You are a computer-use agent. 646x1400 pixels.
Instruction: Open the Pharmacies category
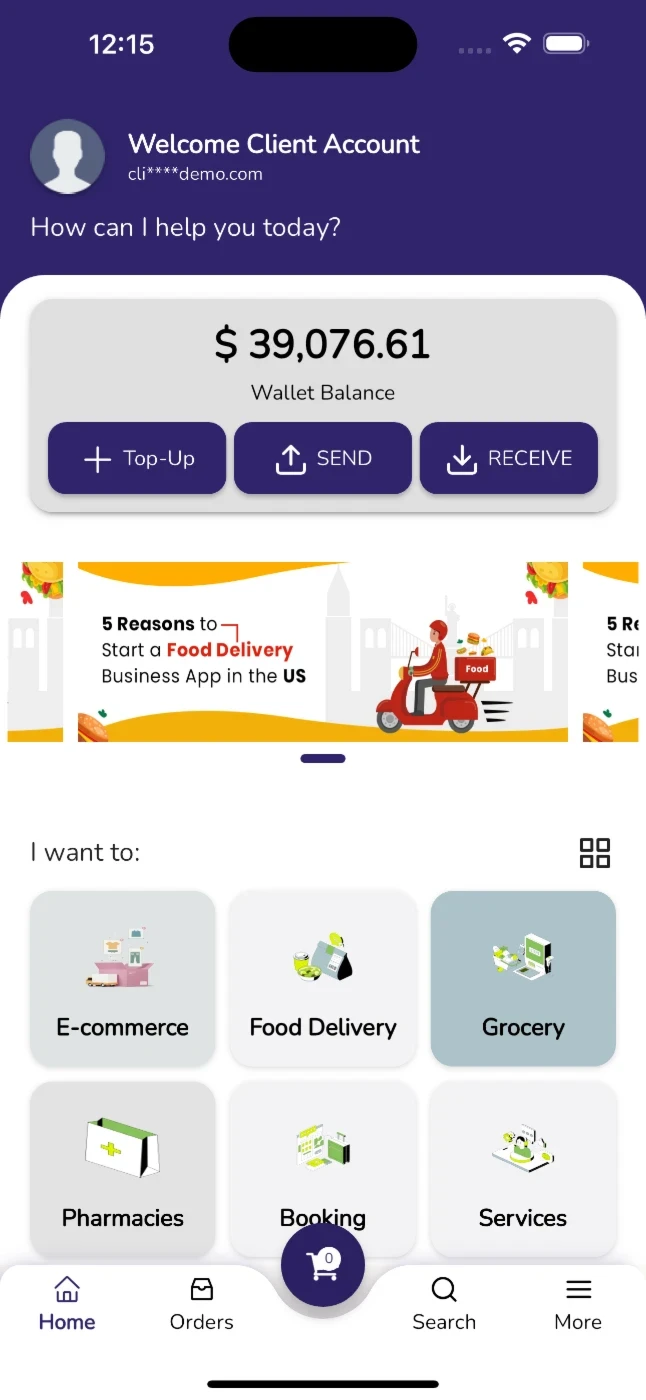(x=123, y=1167)
